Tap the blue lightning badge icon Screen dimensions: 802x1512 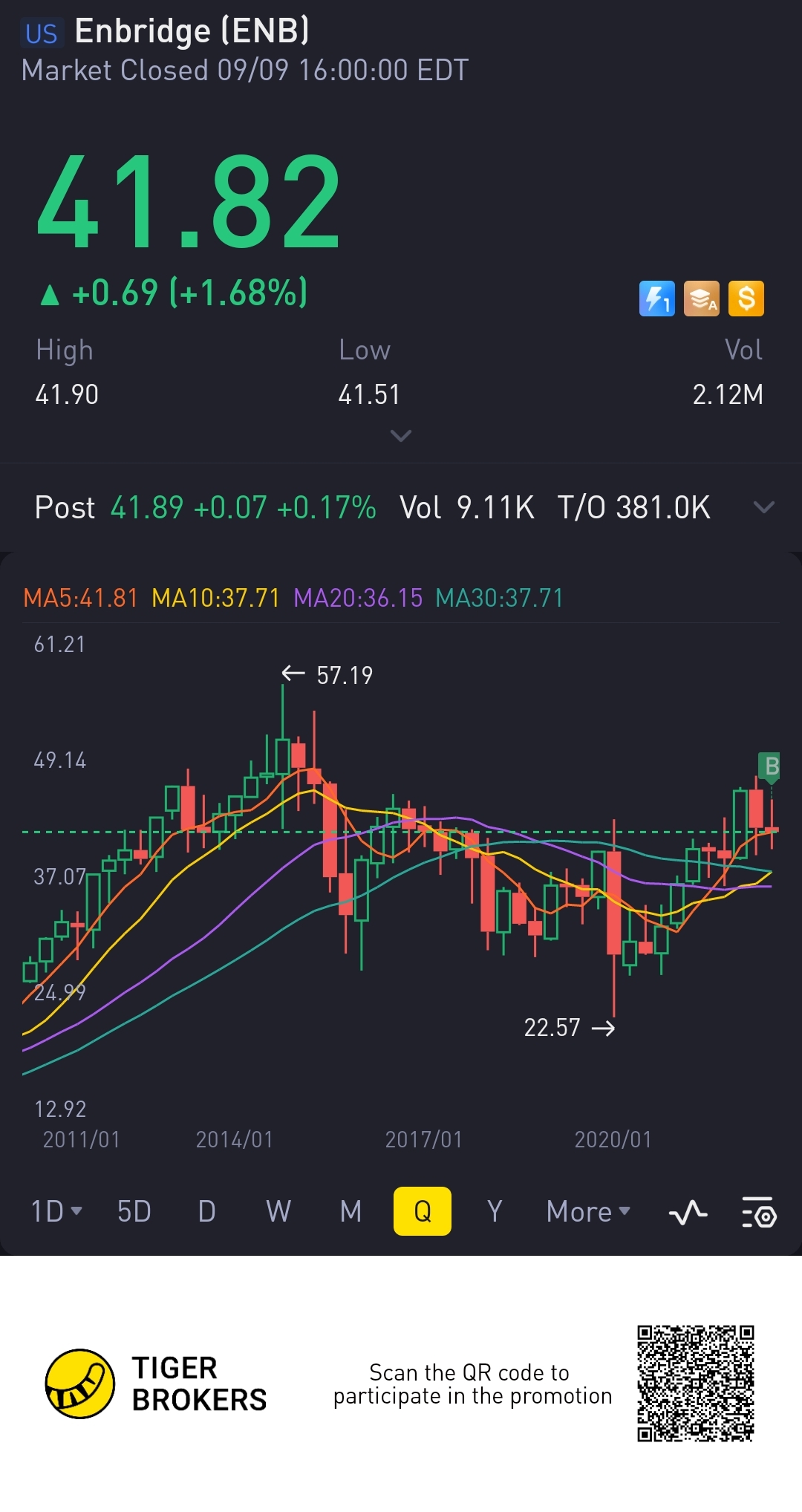point(657,299)
